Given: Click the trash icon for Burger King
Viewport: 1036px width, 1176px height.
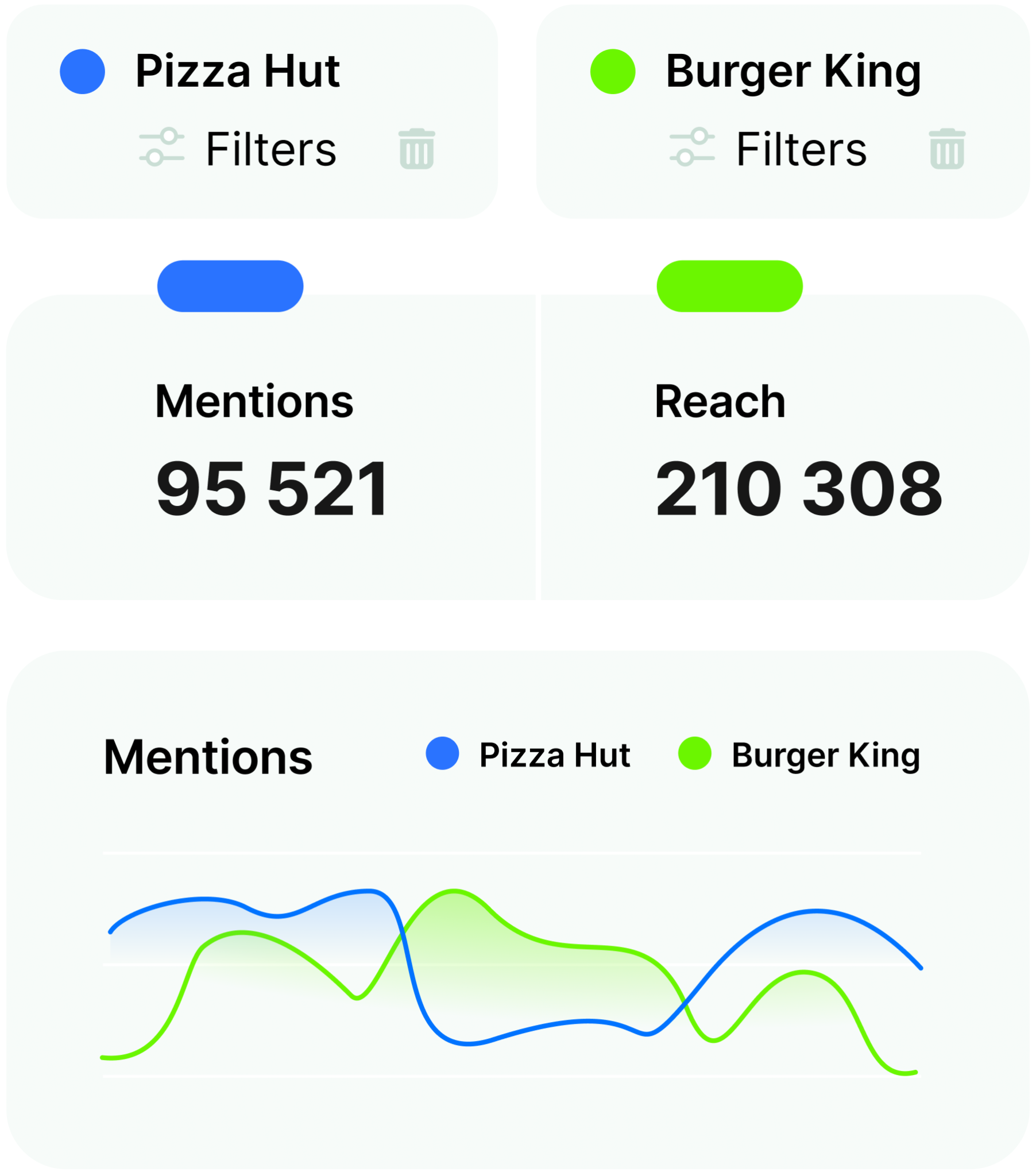Looking at the screenshot, I should click(x=947, y=150).
